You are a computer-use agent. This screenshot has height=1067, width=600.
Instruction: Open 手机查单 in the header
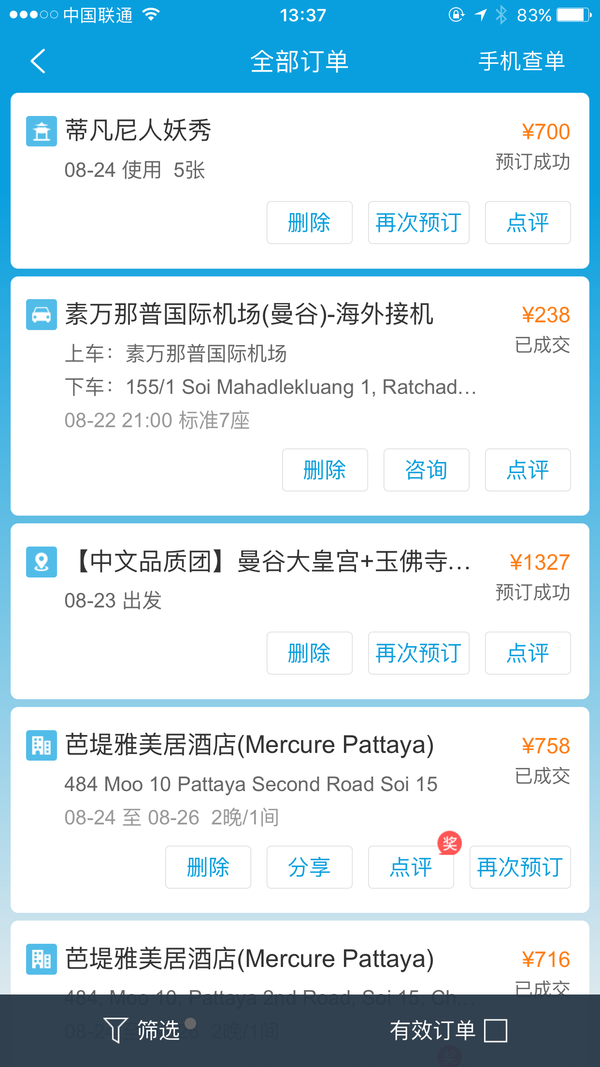pos(521,61)
